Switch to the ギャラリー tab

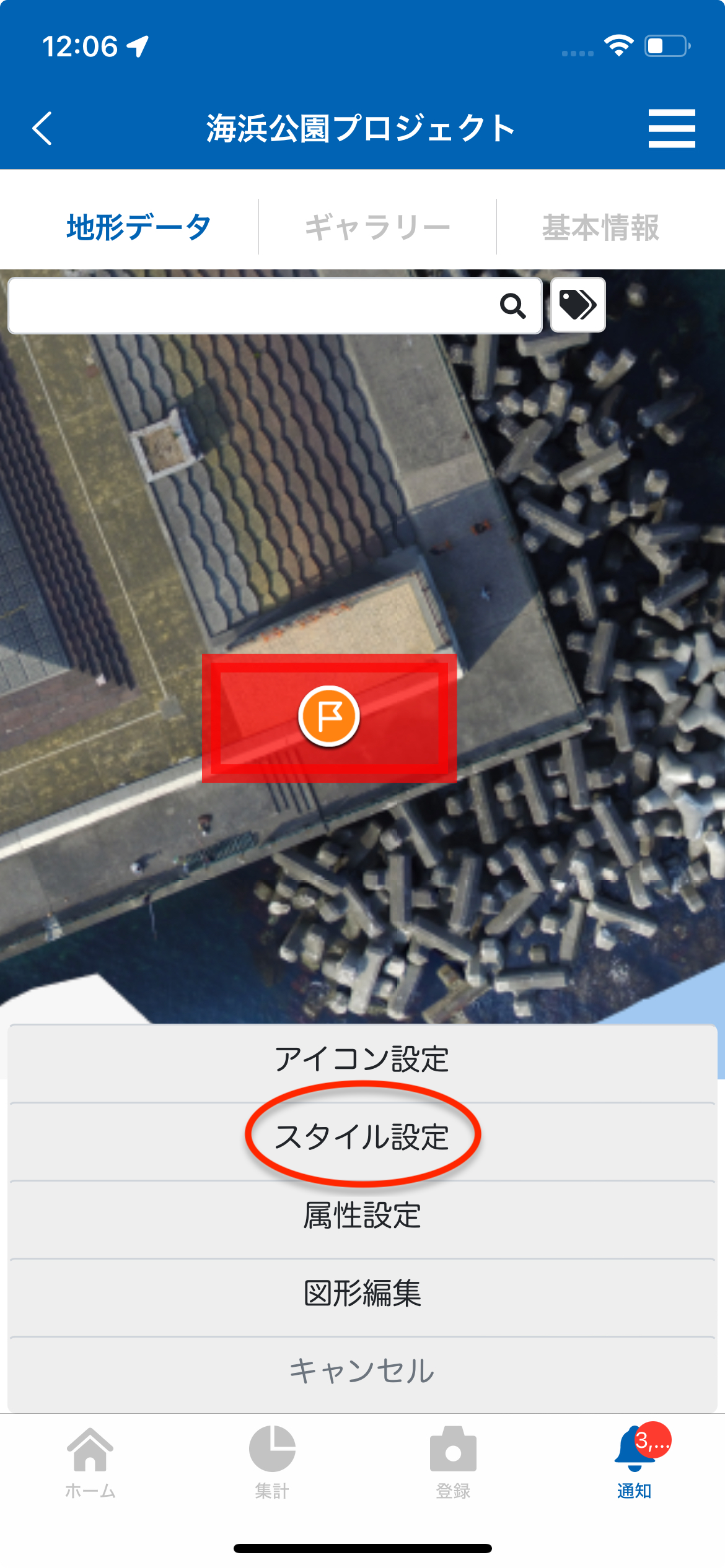[377, 227]
